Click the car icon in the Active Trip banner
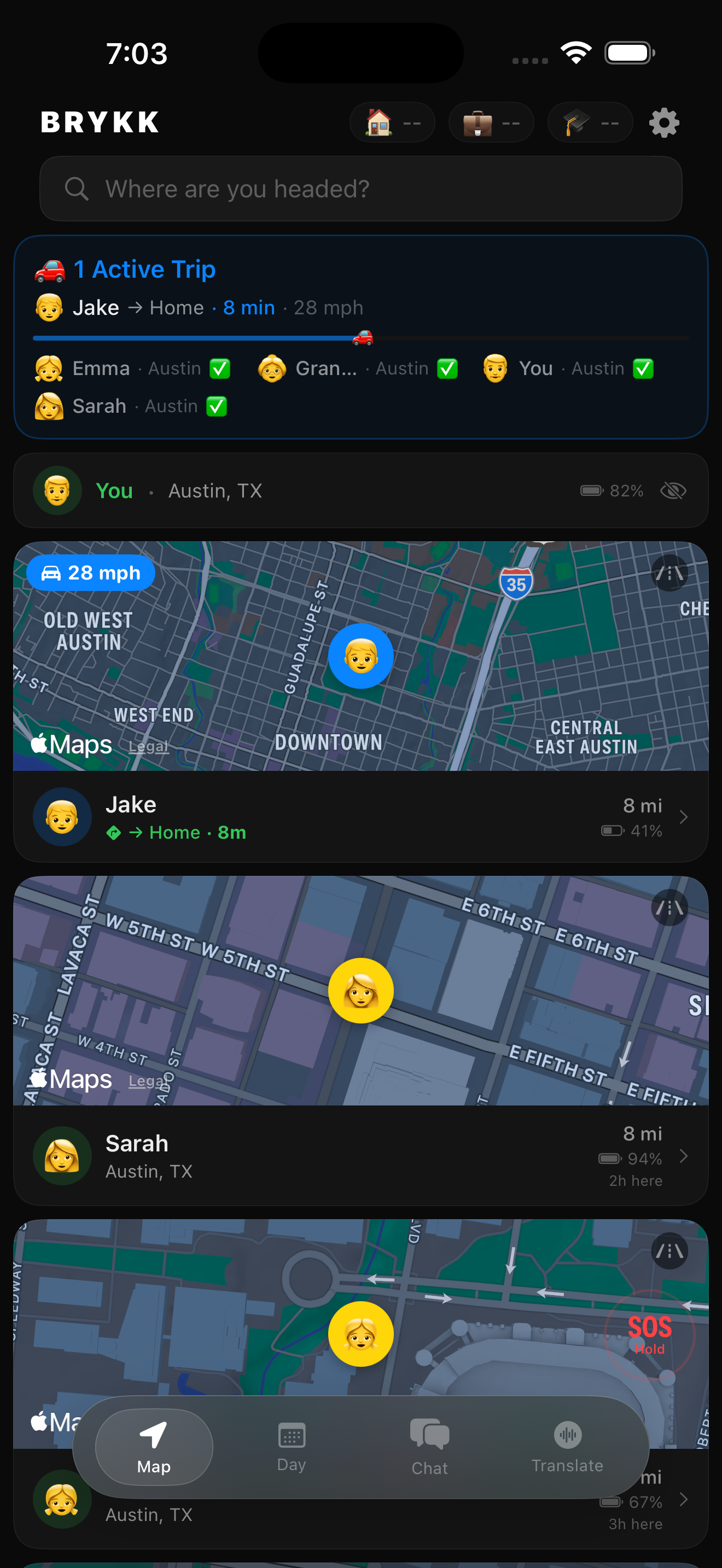Image resolution: width=722 pixels, height=1568 pixels. pyautogui.click(x=50, y=269)
